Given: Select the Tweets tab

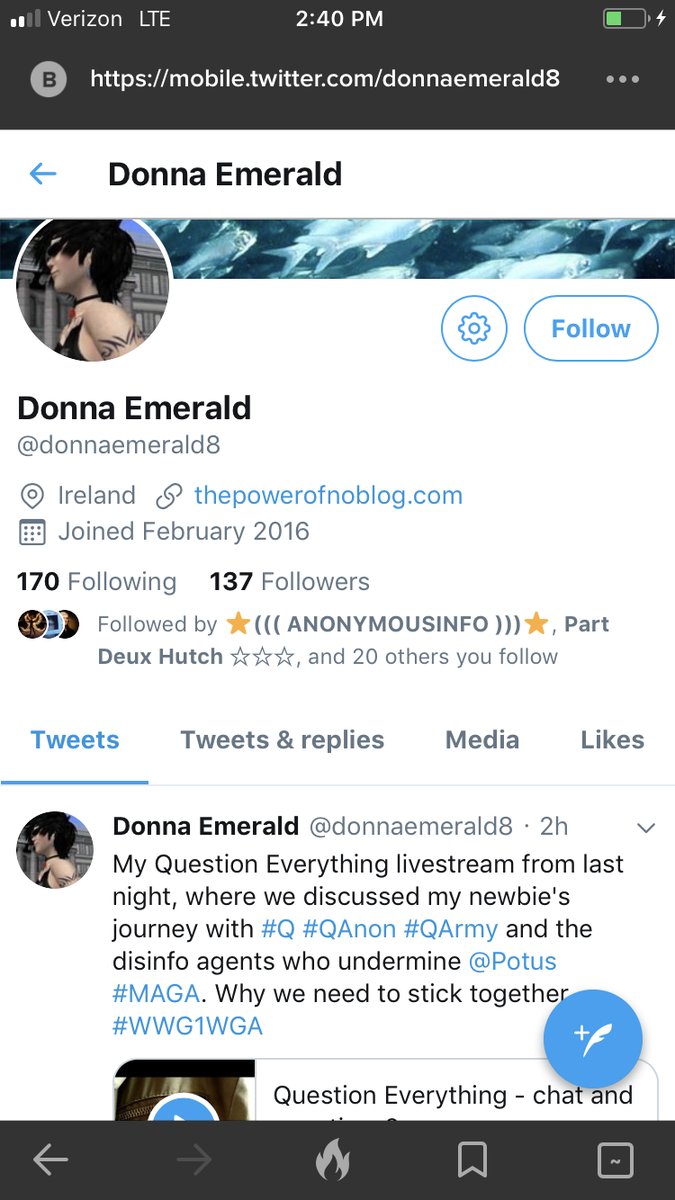Looking at the screenshot, I should 75,740.
